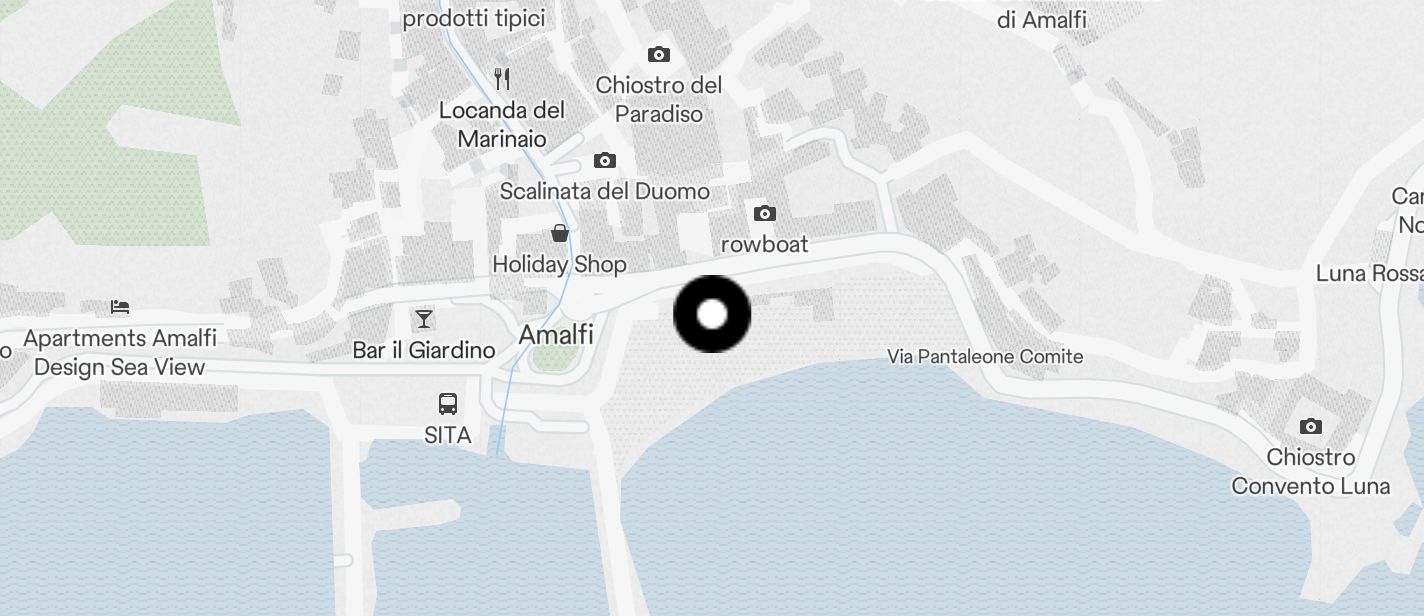Select the Locanda del Marinaio restaurant marker
The width and height of the screenshot is (1424, 616).
(x=502, y=79)
